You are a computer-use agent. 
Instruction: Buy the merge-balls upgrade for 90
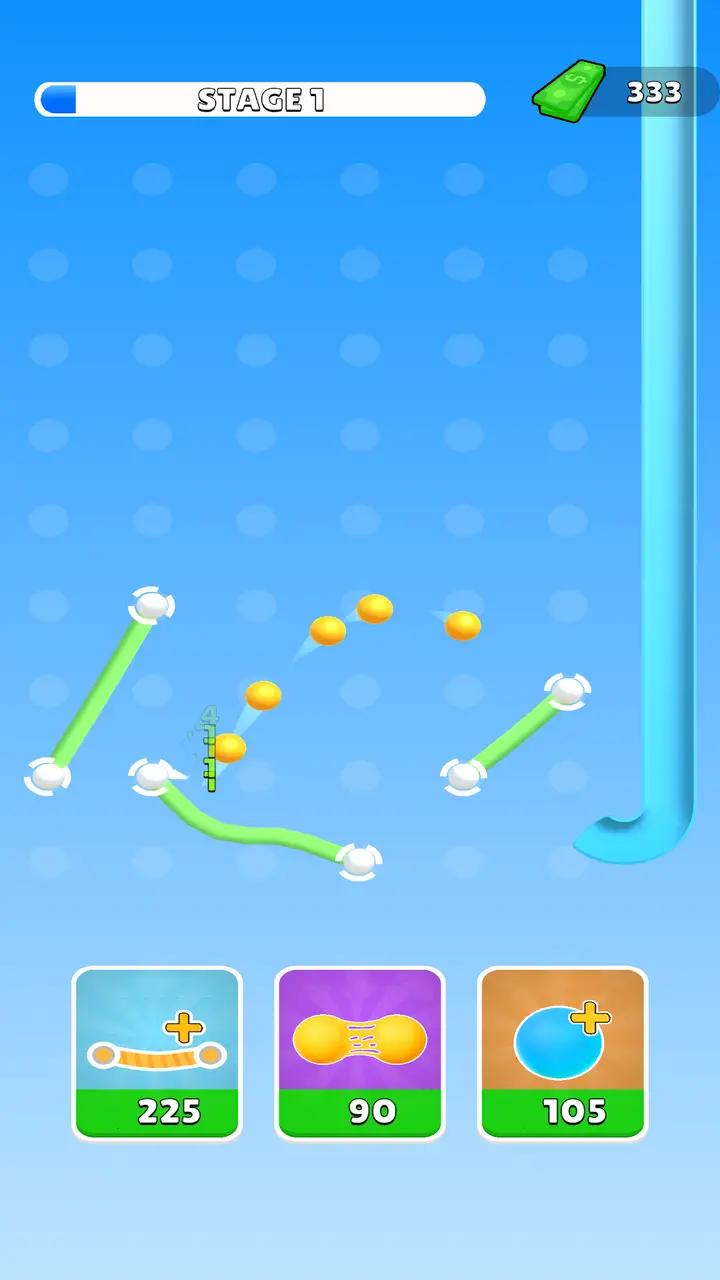(x=360, y=1053)
